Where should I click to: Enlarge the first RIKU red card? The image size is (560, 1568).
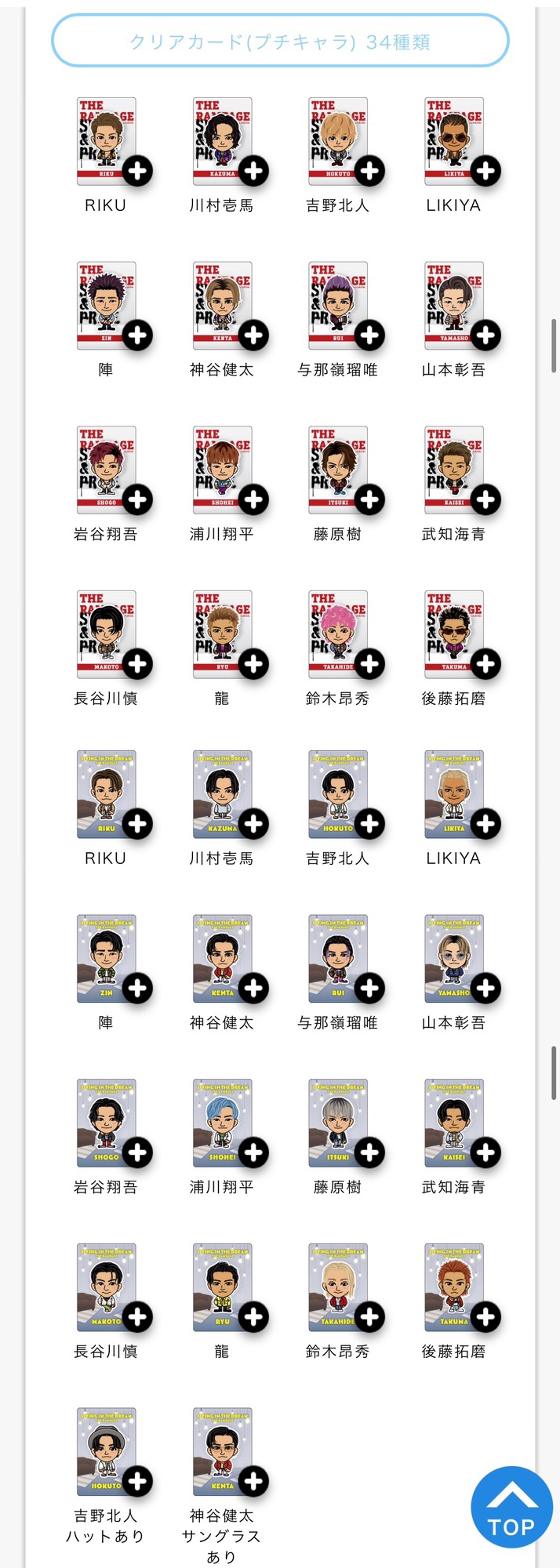click(x=107, y=142)
